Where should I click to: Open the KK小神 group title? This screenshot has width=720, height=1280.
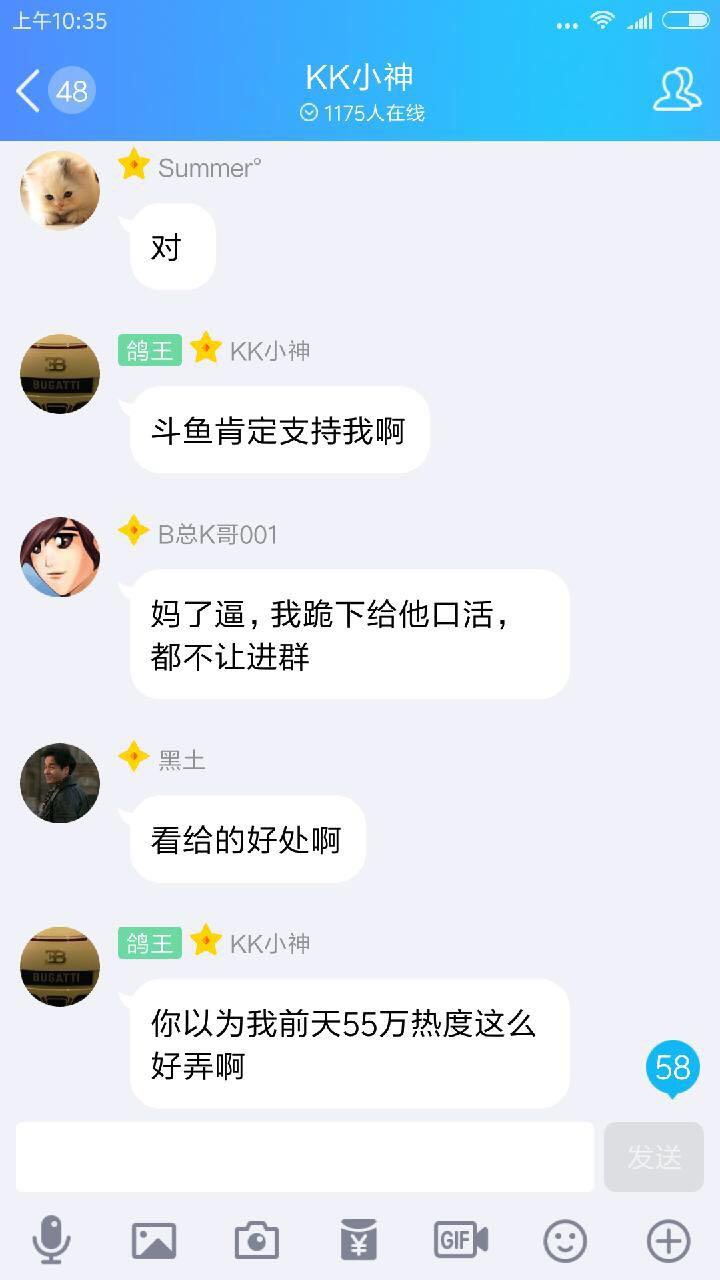360,78
